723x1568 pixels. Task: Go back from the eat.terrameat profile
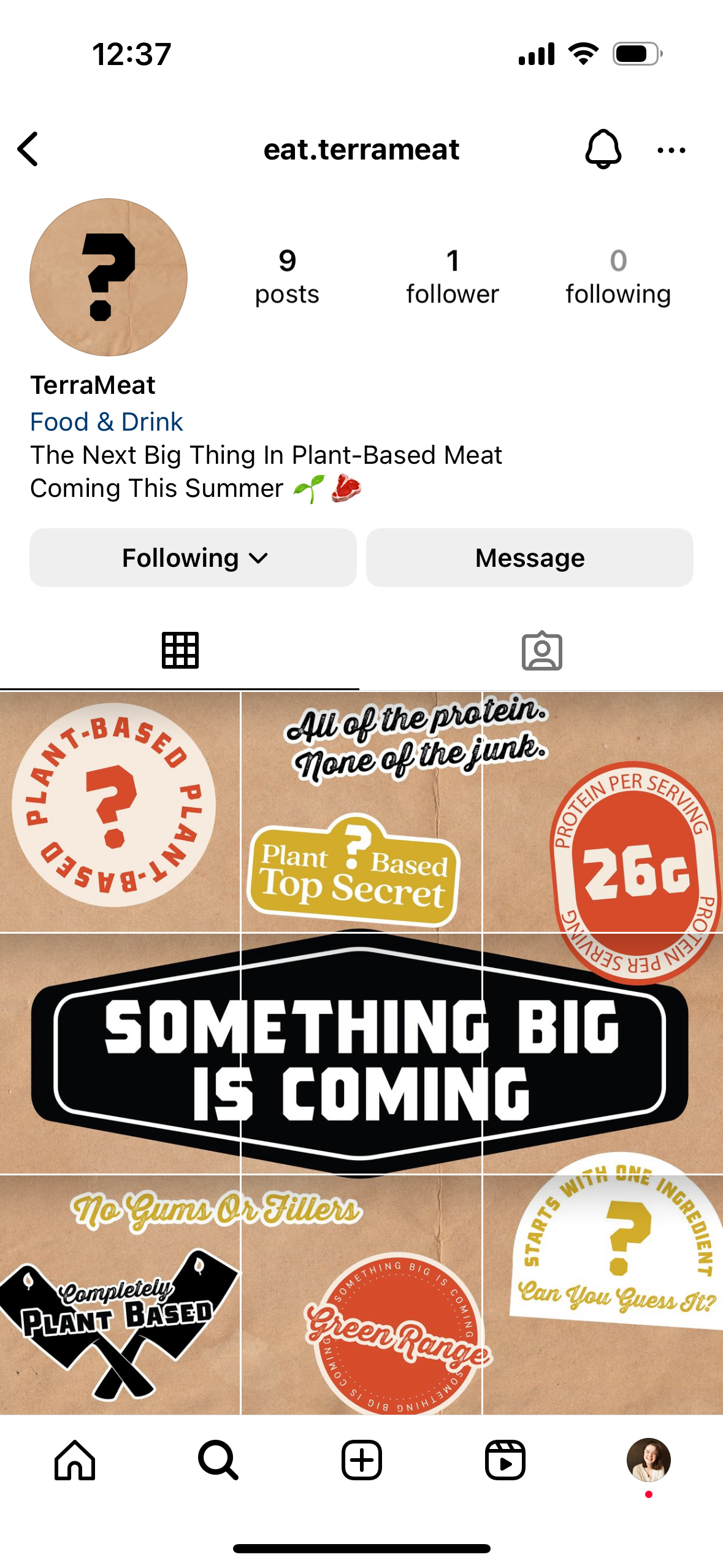pyautogui.click(x=28, y=149)
